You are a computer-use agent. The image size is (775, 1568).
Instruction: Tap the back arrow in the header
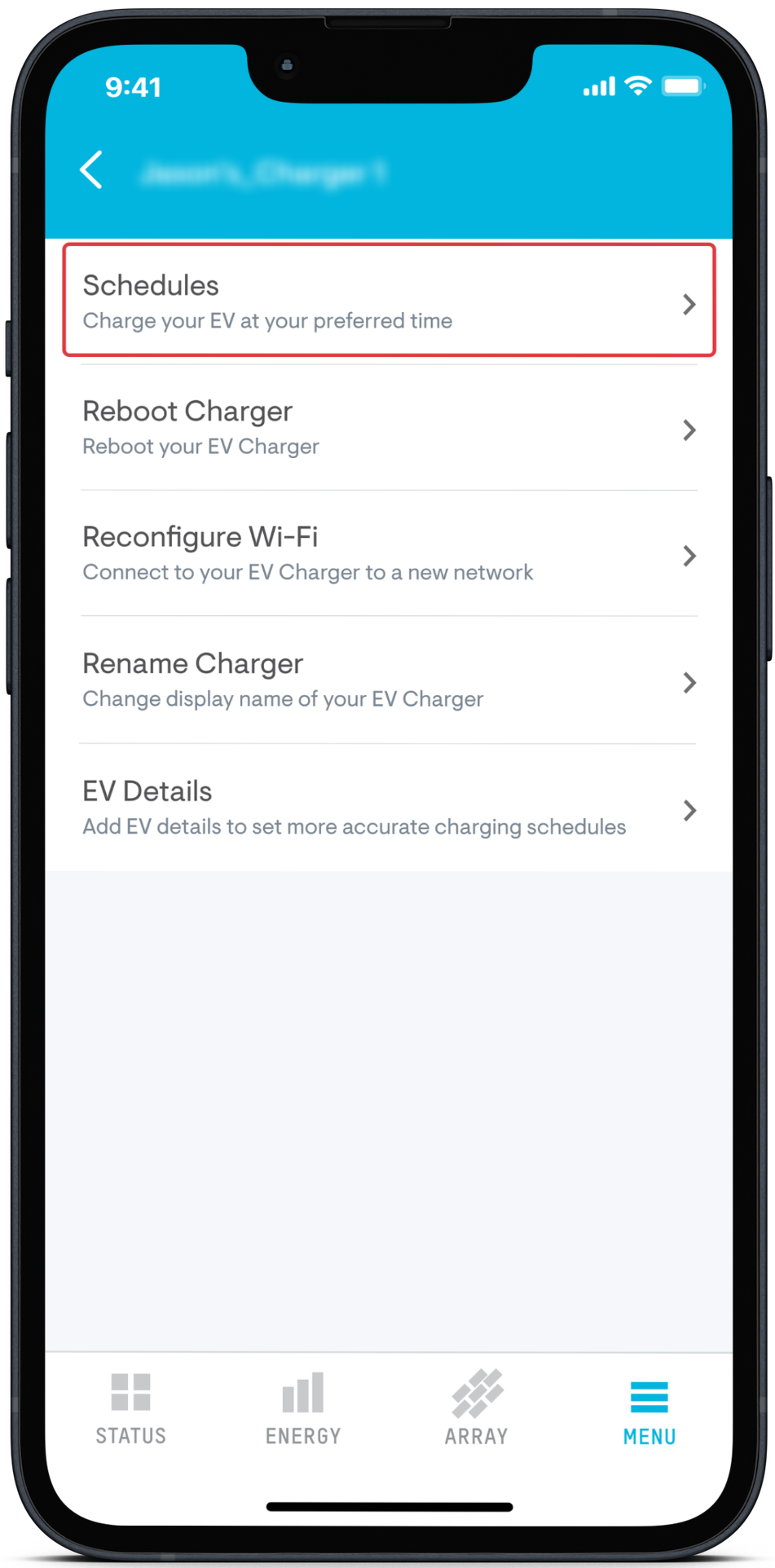pos(91,170)
